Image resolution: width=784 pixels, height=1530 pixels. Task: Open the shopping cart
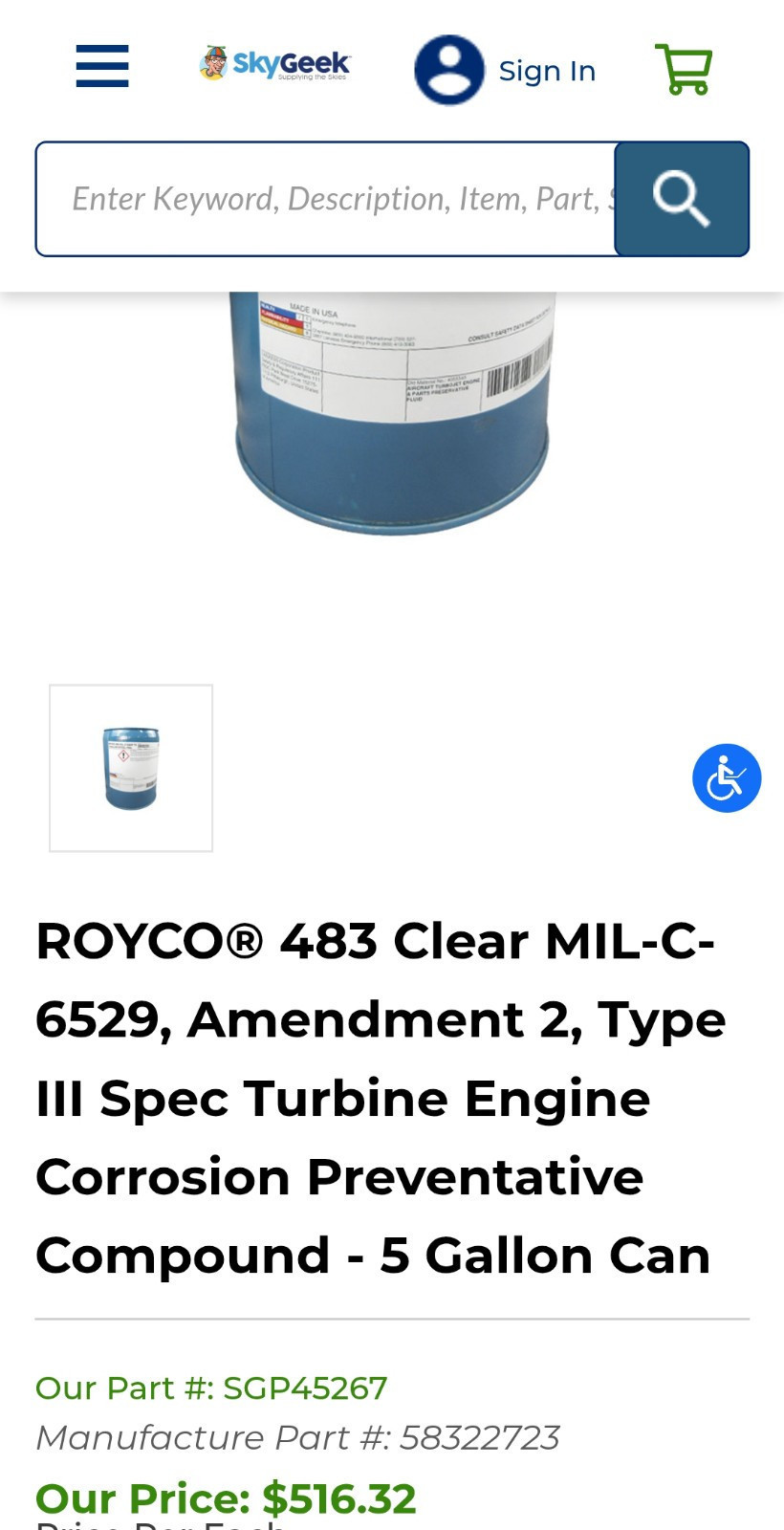[684, 69]
